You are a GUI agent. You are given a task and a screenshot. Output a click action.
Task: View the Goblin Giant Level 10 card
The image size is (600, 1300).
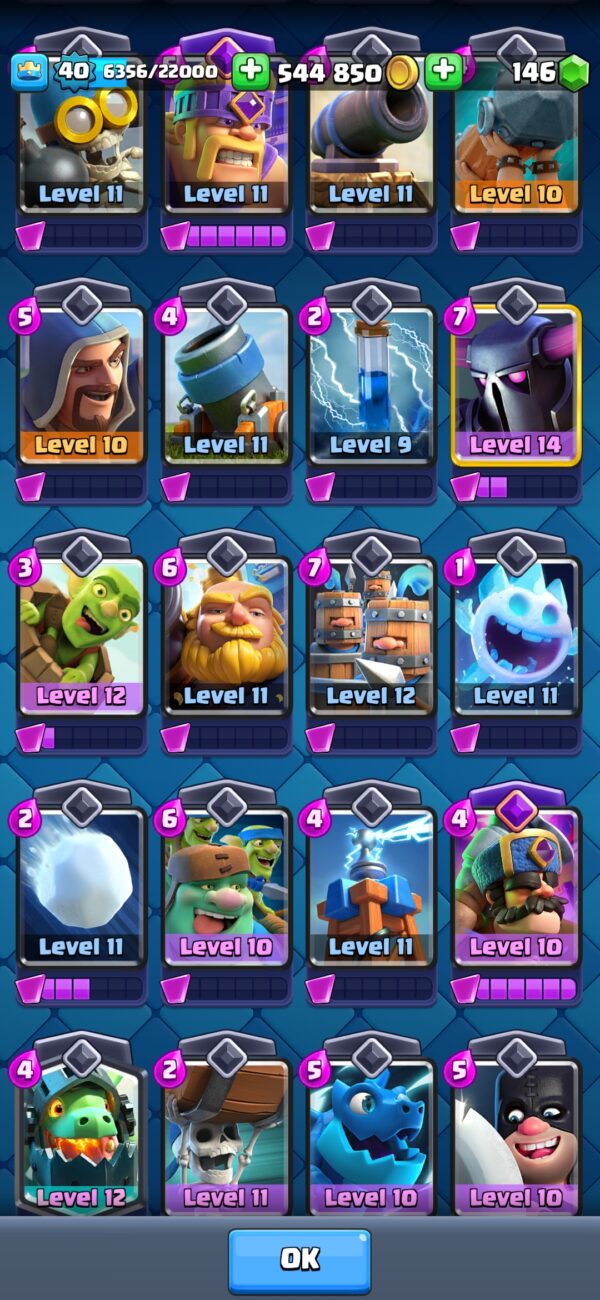227,887
